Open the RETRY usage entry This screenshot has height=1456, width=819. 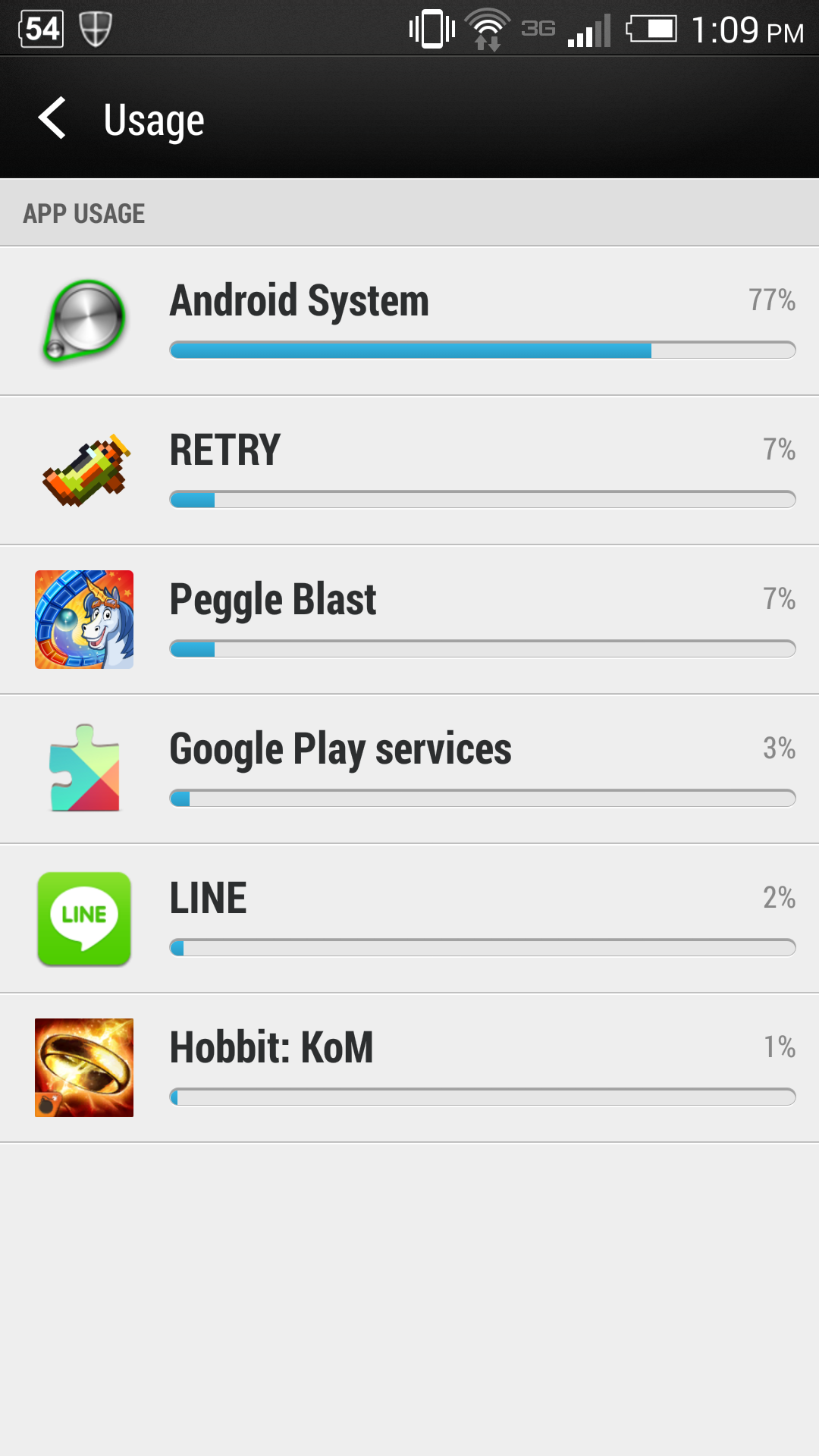(409, 470)
